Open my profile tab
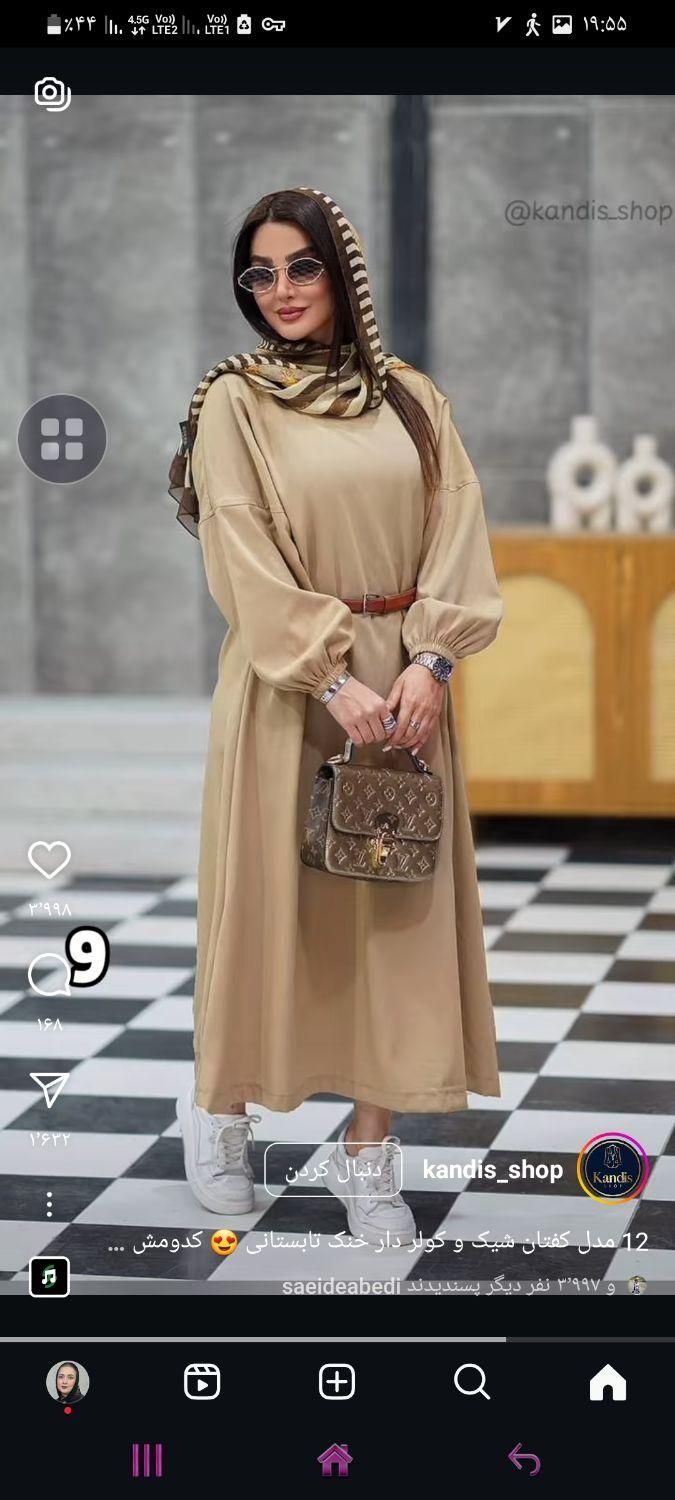675x1500 pixels. (68, 1382)
